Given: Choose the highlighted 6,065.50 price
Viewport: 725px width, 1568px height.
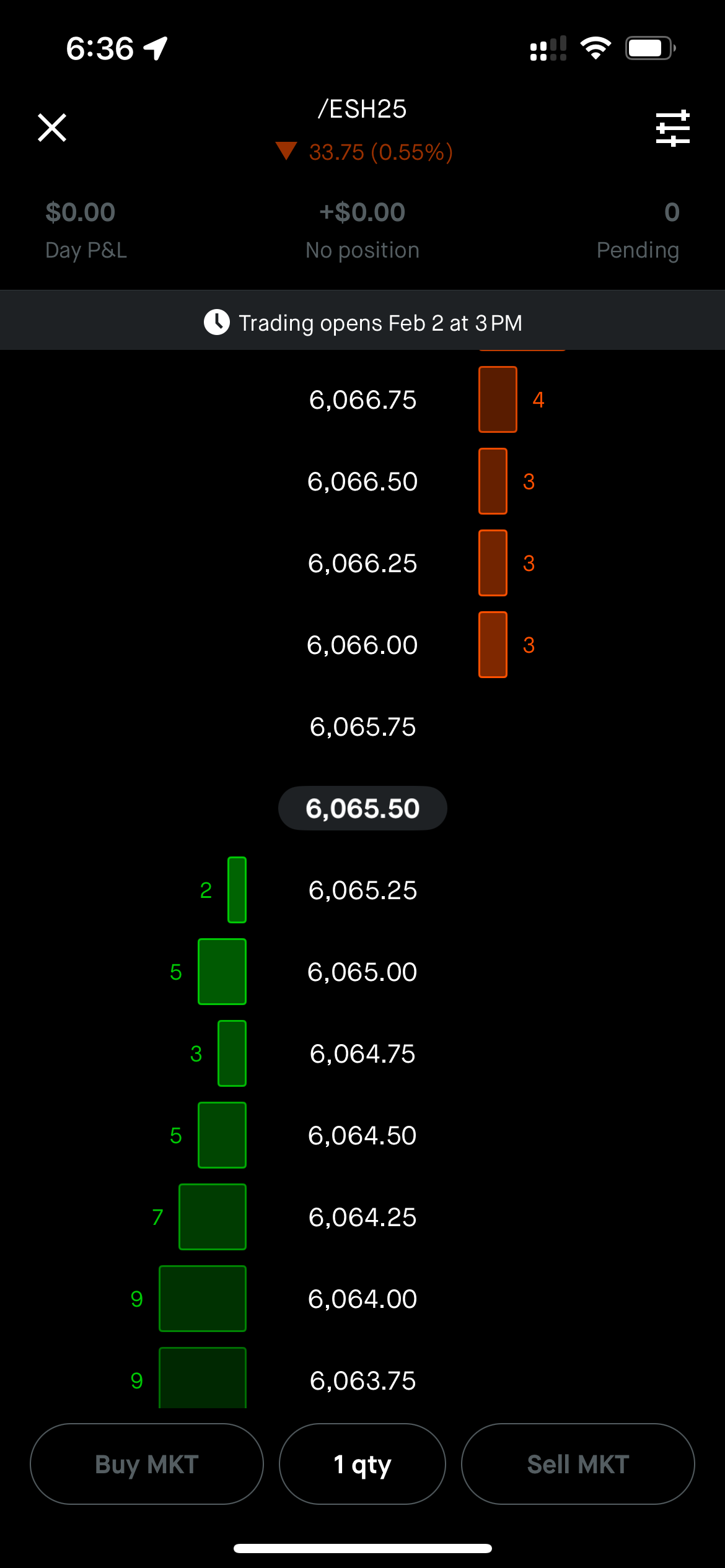Looking at the screenshot, I should click(362, 809).
